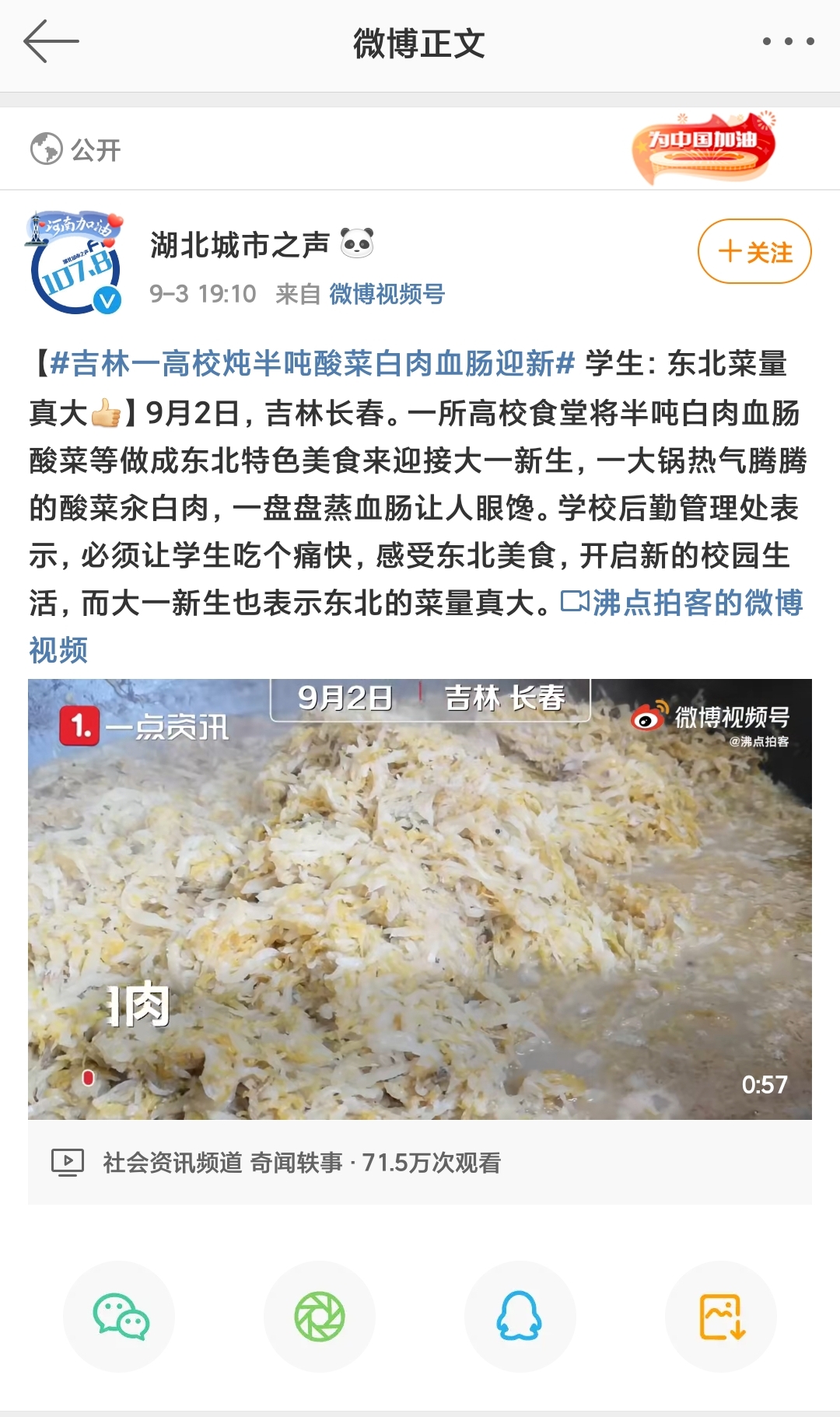
Task: Open the 微博视频号 source link
Action: click(x=387, y=294)
